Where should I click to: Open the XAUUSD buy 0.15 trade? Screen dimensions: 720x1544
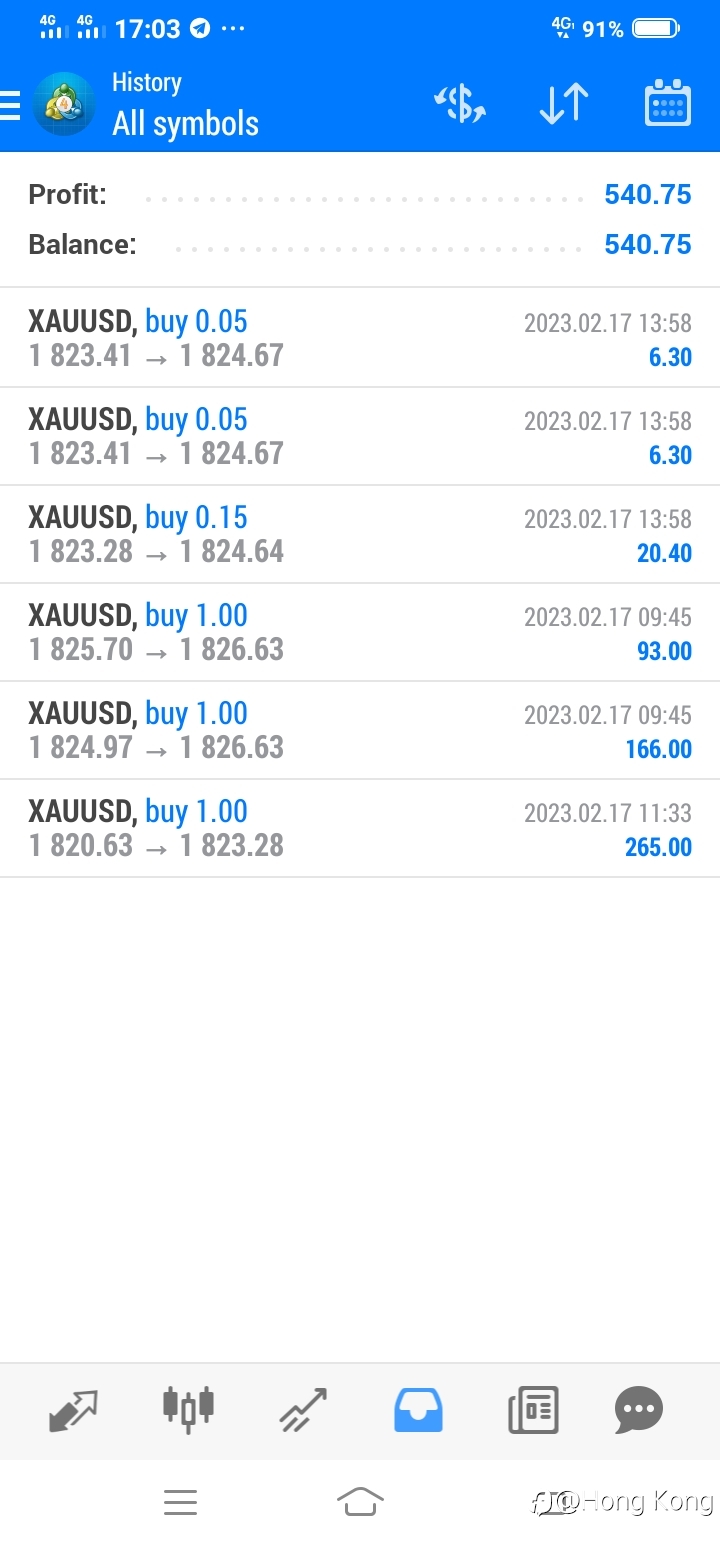click(360, 534)
